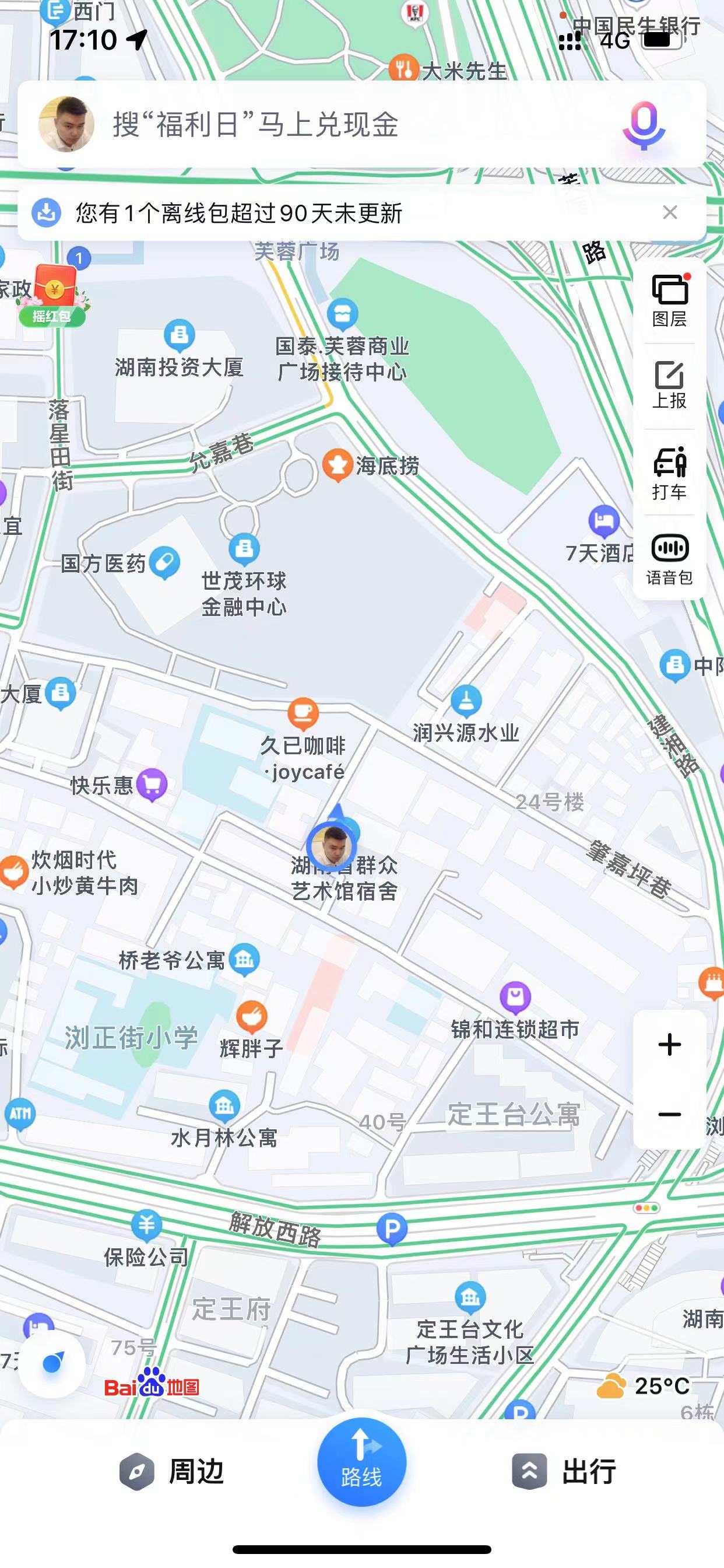Image resolution: width=724 pixels, height=1568 pixels.
Task: Zoom in on the map
Action: [669, 1045]
